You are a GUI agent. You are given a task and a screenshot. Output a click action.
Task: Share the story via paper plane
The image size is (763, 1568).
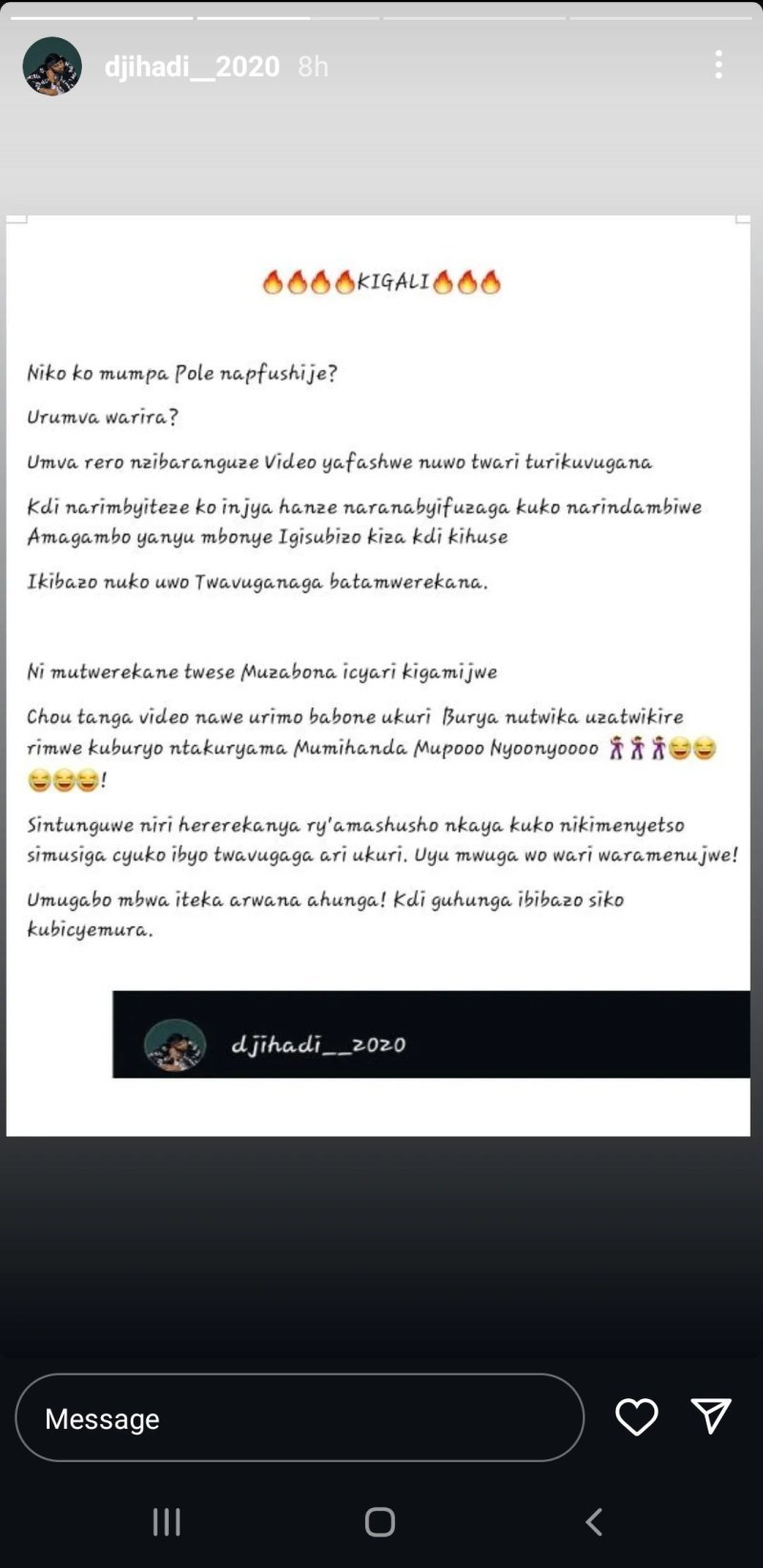[x=711, y=1416]
